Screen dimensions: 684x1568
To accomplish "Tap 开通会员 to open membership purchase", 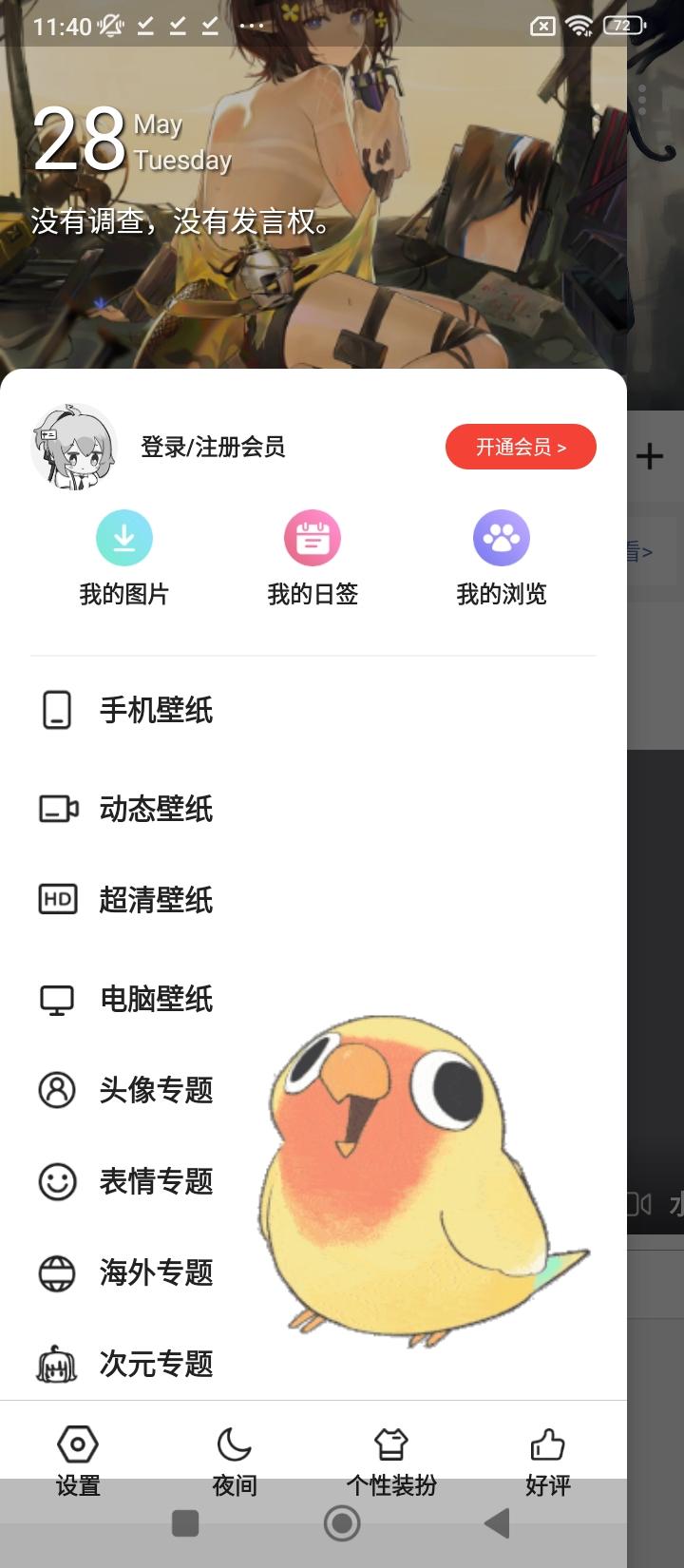I will [521, 447].
